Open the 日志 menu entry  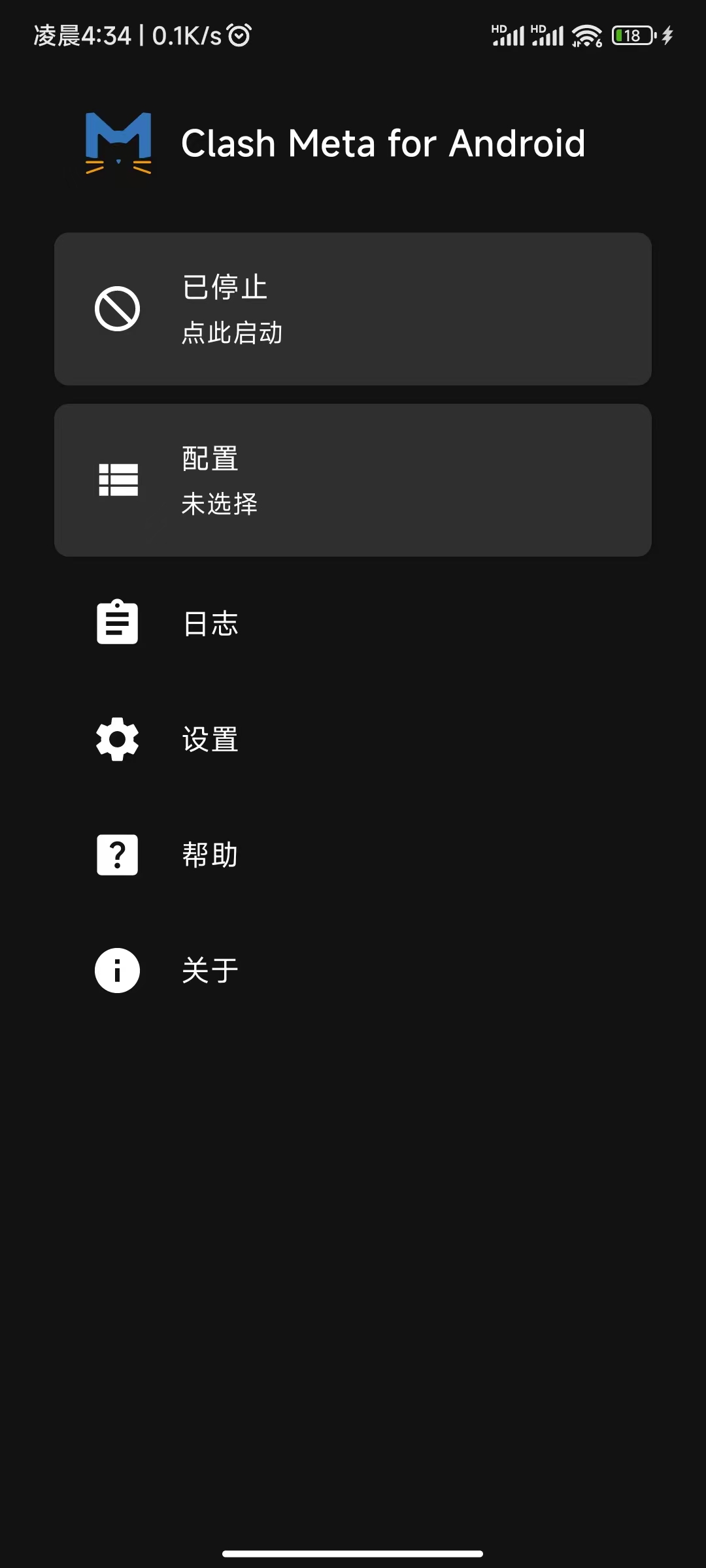click(209, 623)
